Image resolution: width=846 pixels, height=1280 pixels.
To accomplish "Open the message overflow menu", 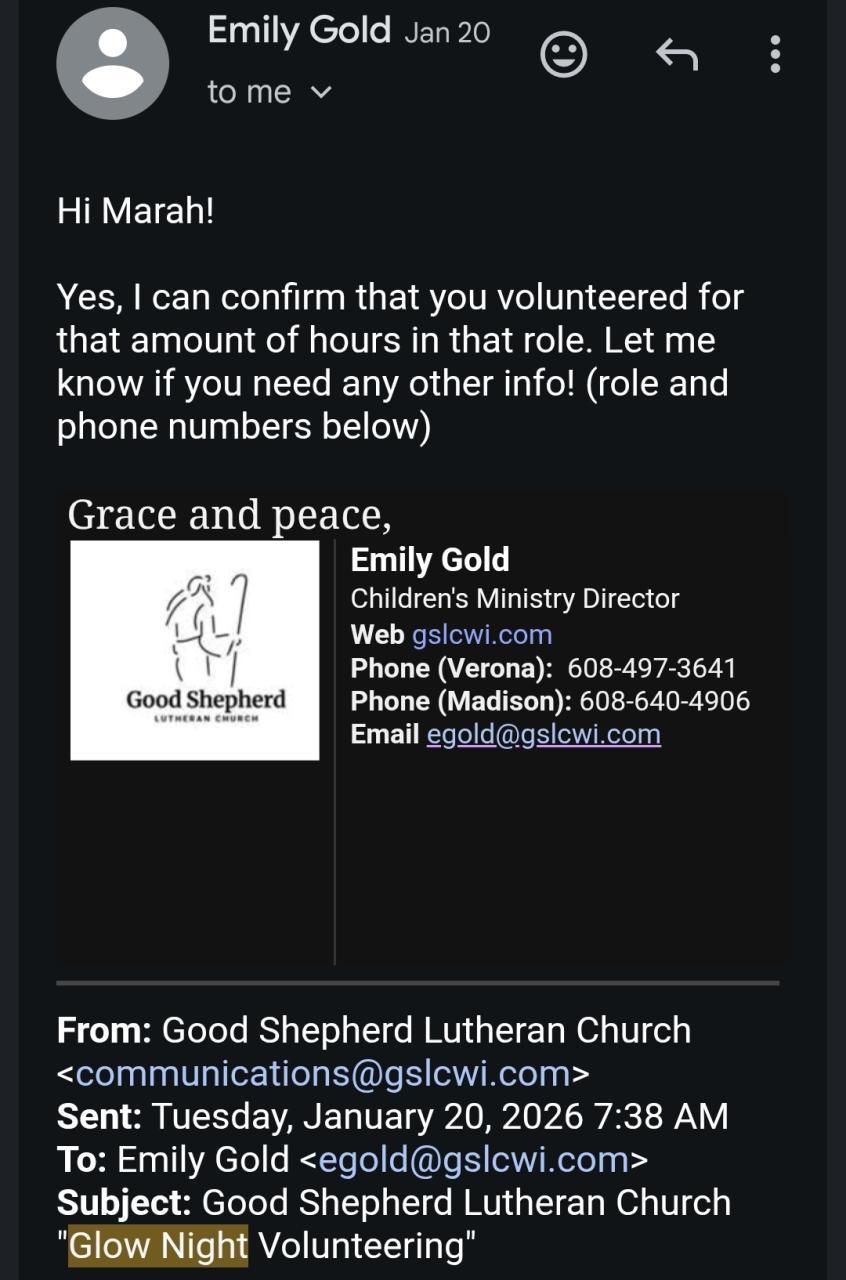I will pos(775,55).
